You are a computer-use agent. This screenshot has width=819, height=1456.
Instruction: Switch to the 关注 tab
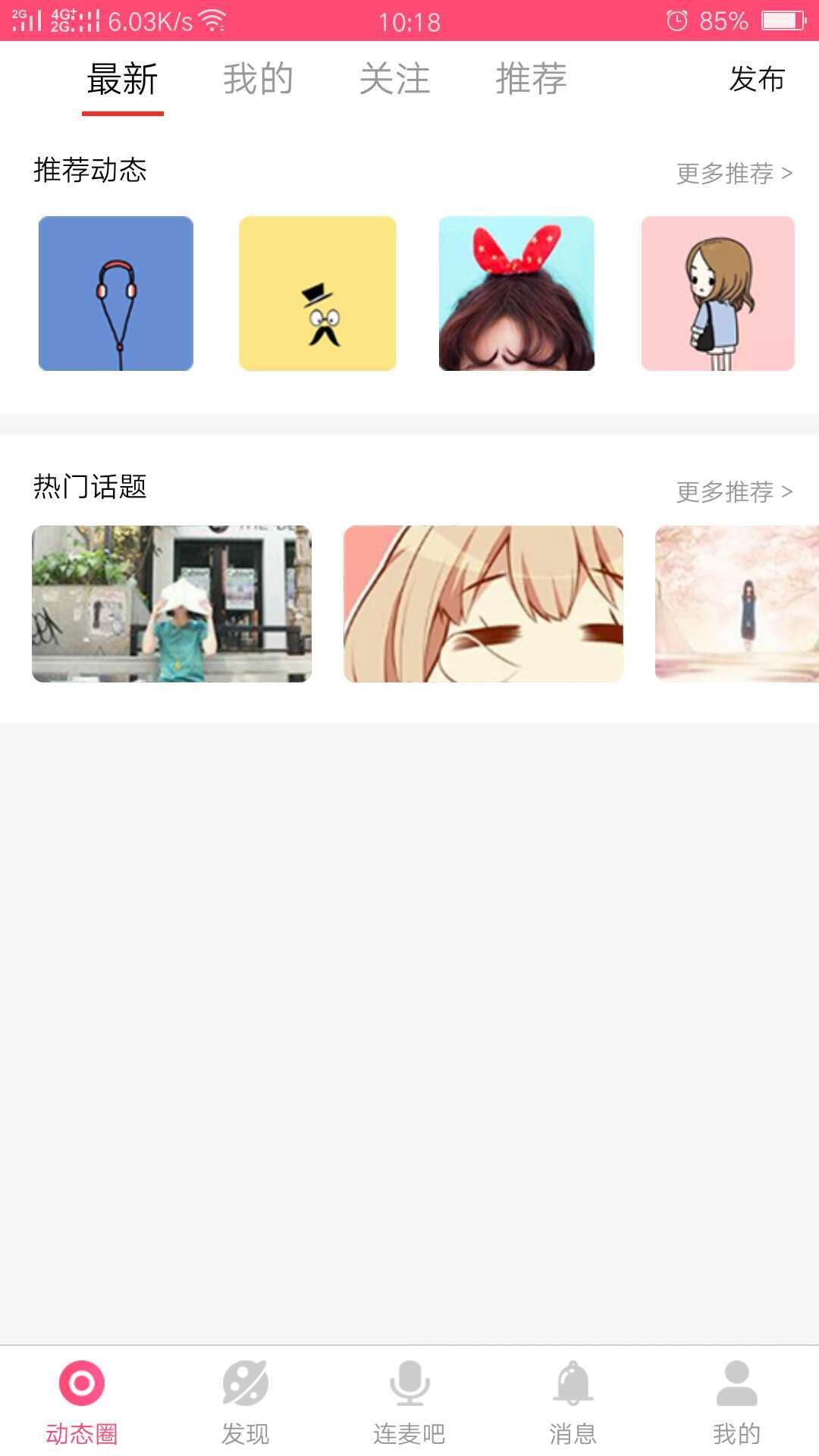pos(396,79)
